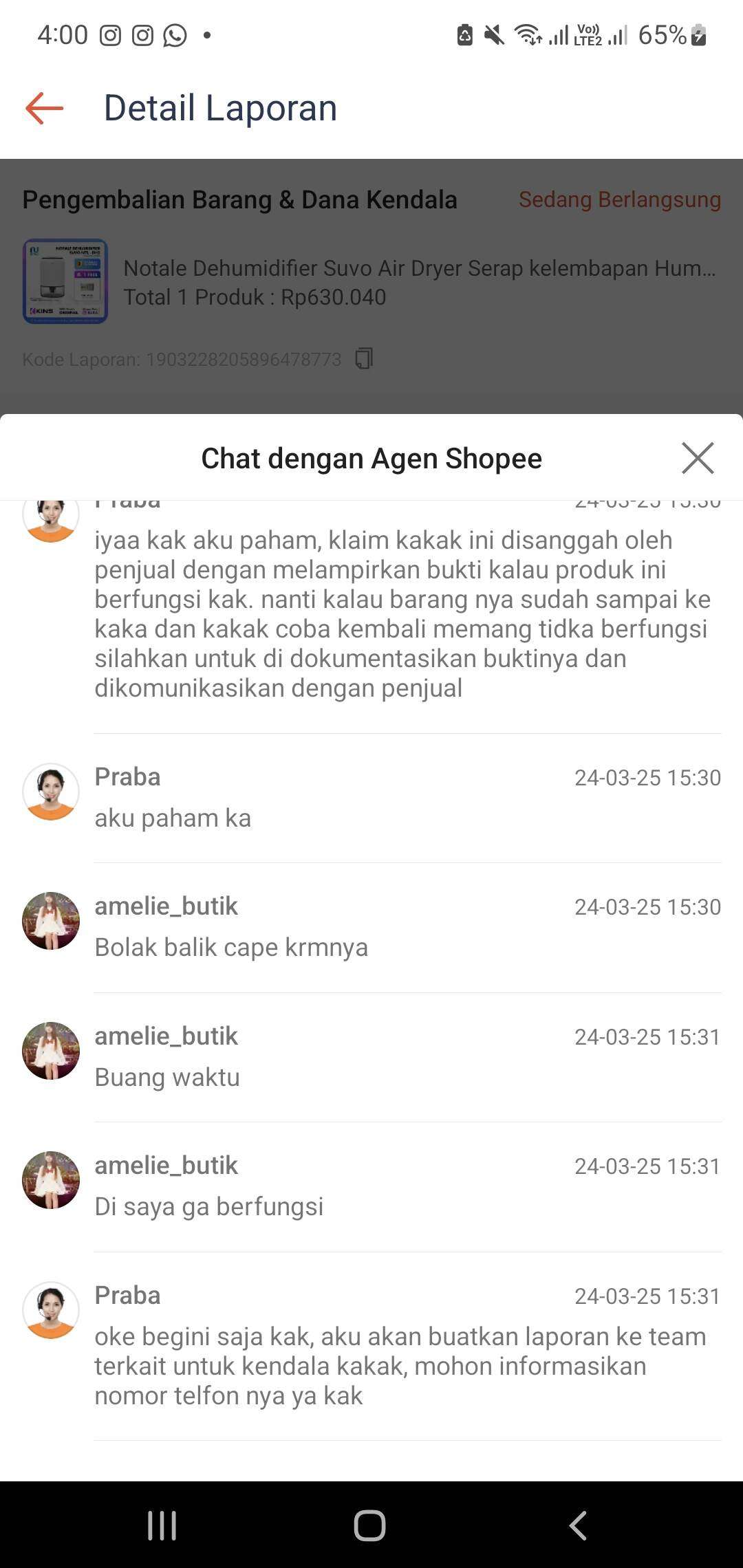Open the Notale Dehumidifier product thumbnail

(x=65, y=281)
